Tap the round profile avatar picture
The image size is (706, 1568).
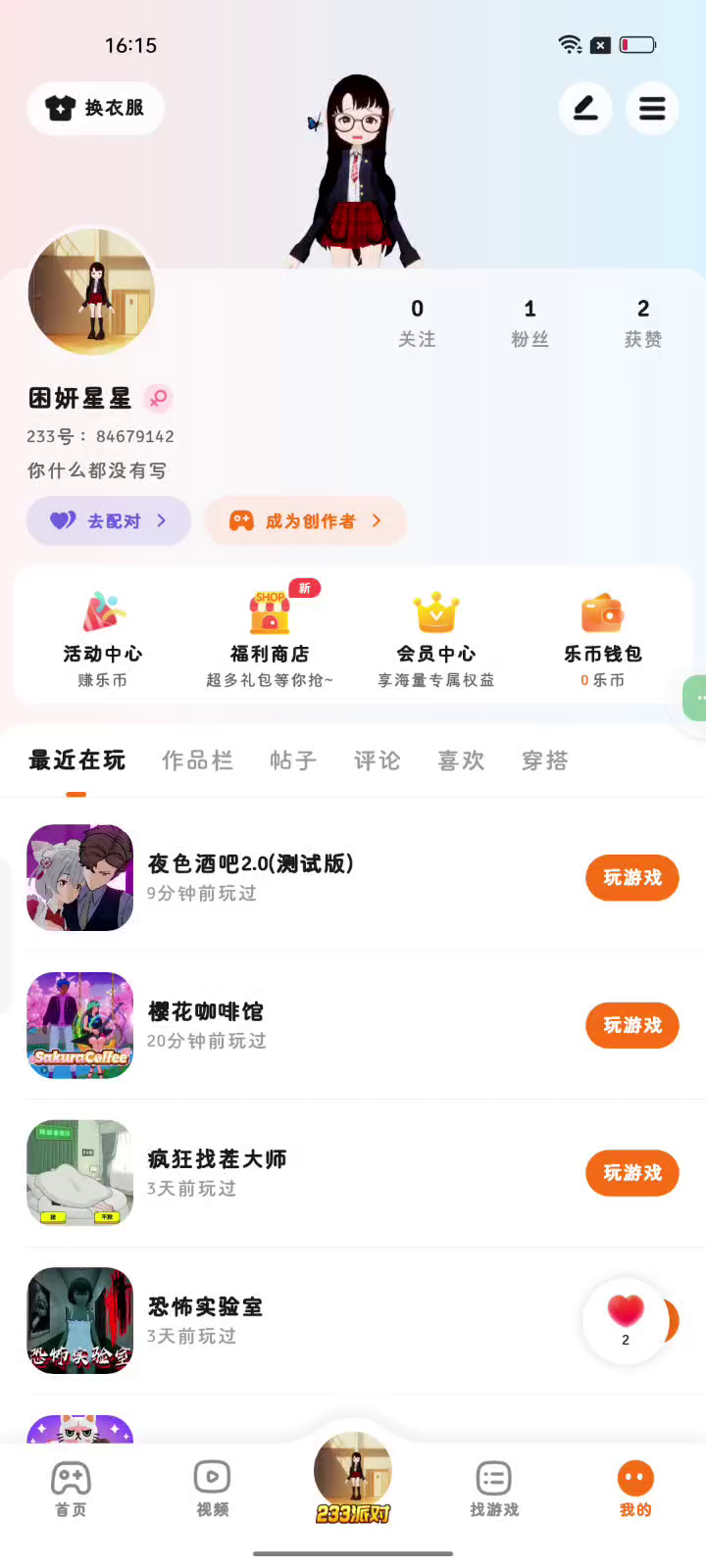click(x=91, y=292)
